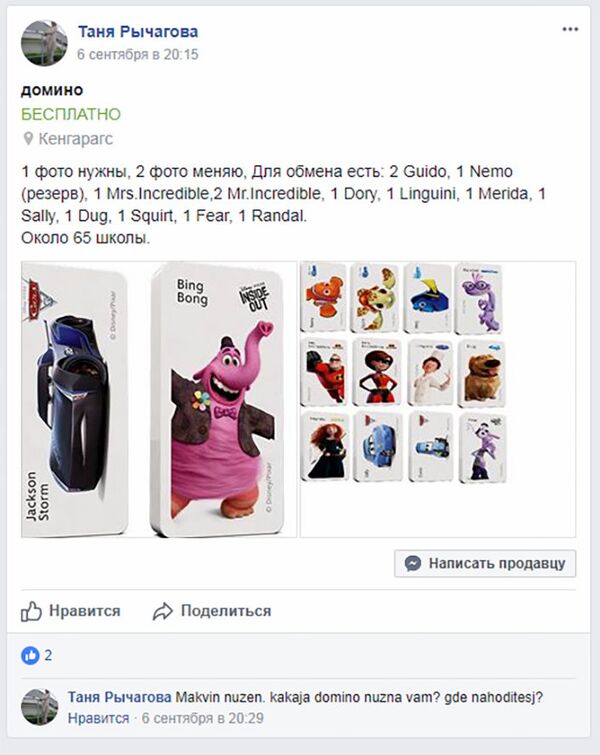Open the photo with twelve domino cards
Image resolution: width=600 pixels, height=755 pixels.
coord(437,400)
